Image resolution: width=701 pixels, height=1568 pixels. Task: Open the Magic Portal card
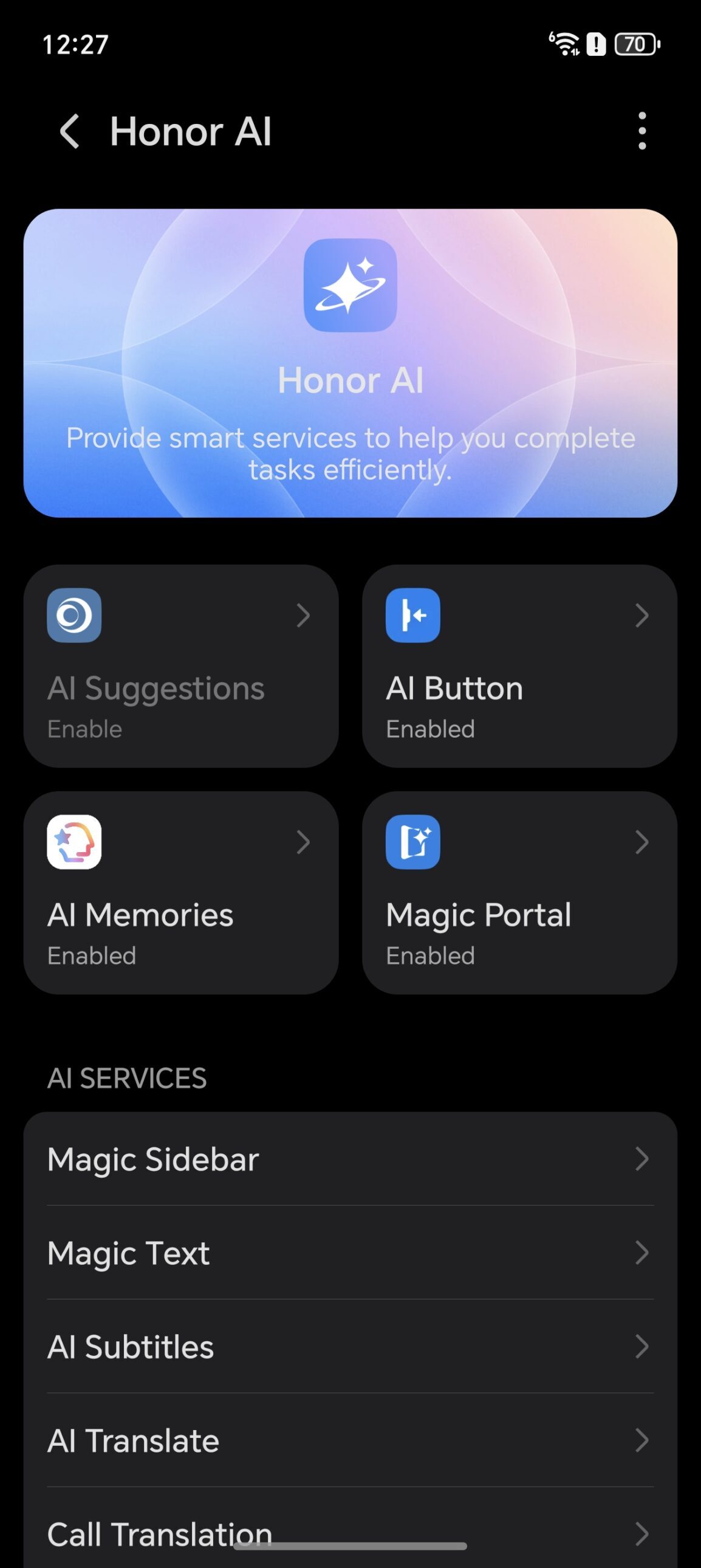point(519,892)
